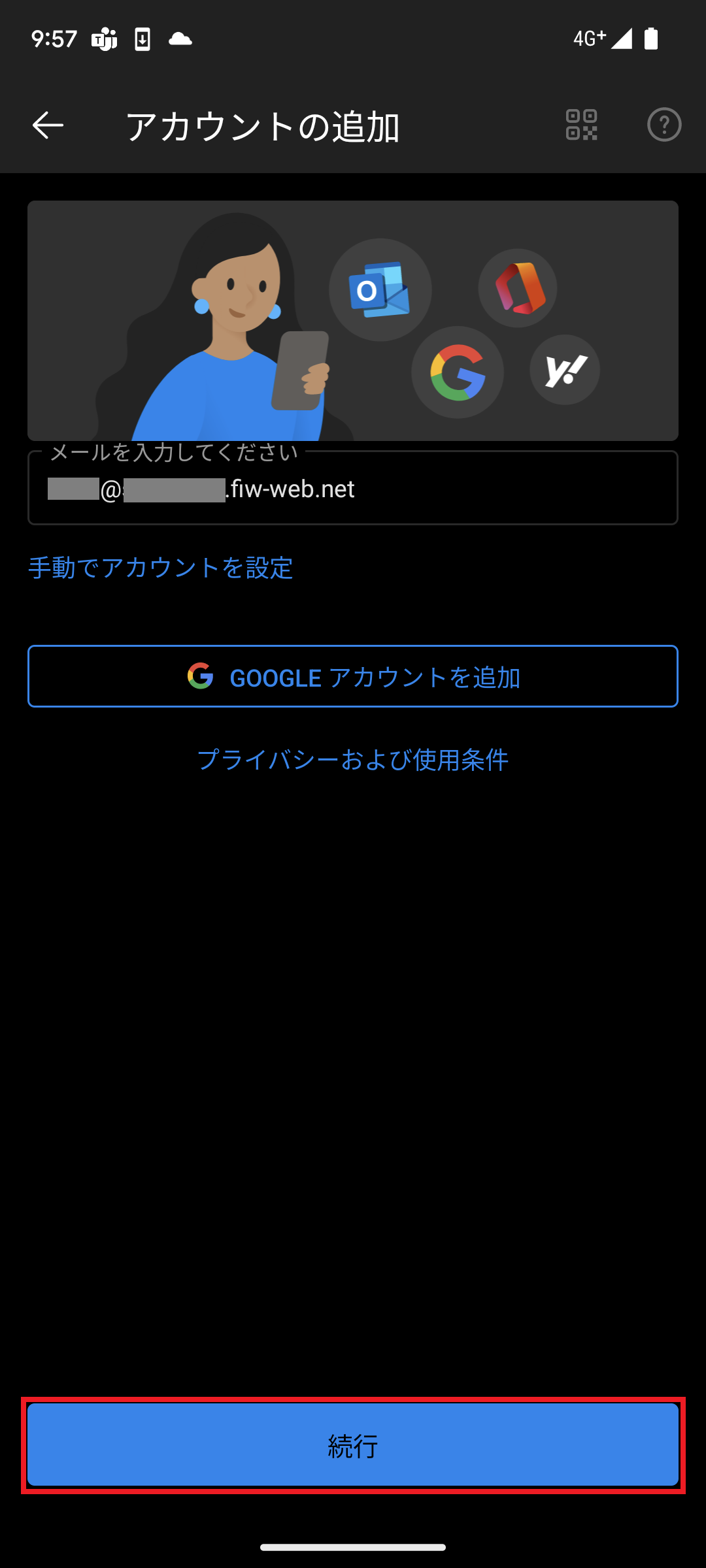Open プライバシーおよび使用条件 link
706x1568 pixels.
(x=353, y=759)
